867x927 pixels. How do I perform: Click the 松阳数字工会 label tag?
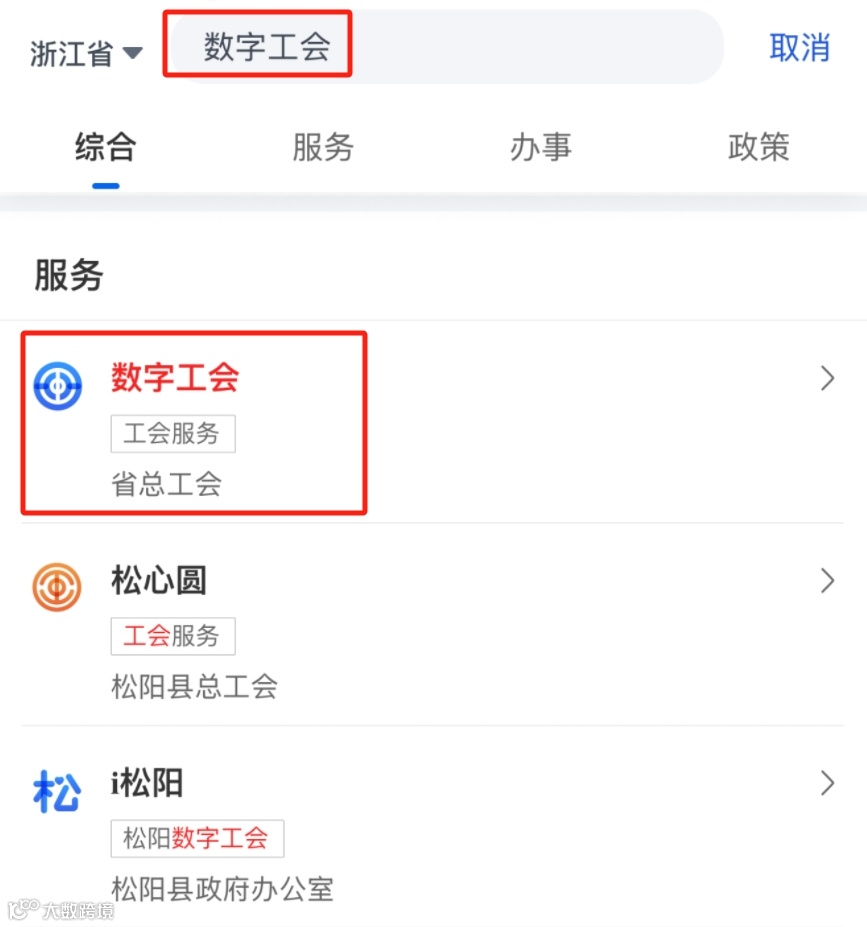pyautogui.click(x=196, y=839)
